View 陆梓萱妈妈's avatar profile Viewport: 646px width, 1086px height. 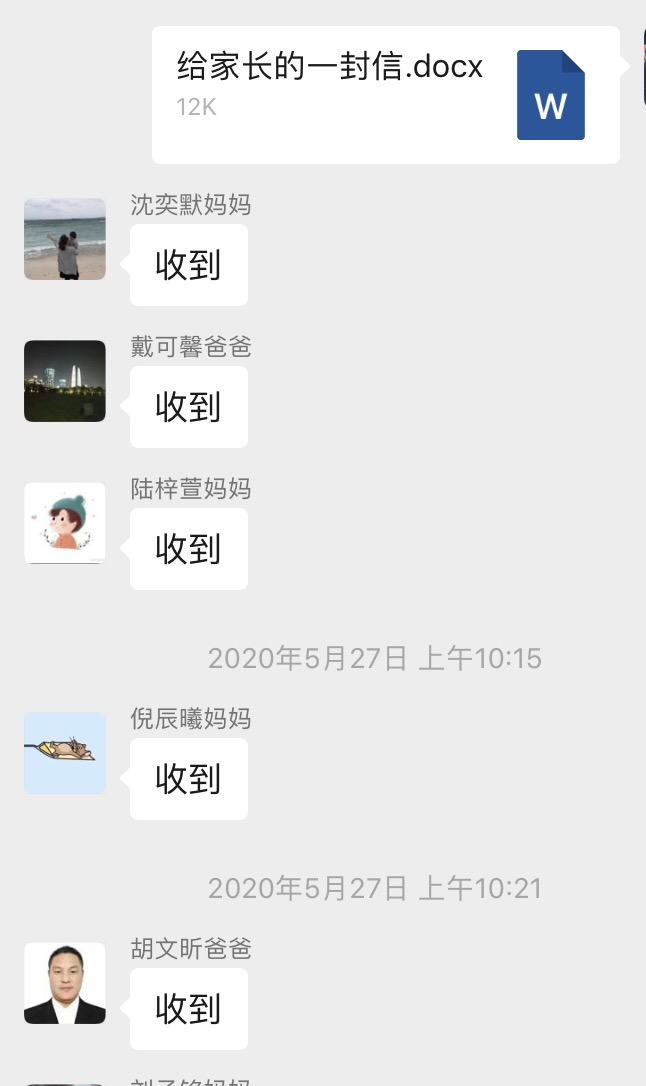[65, 523]
